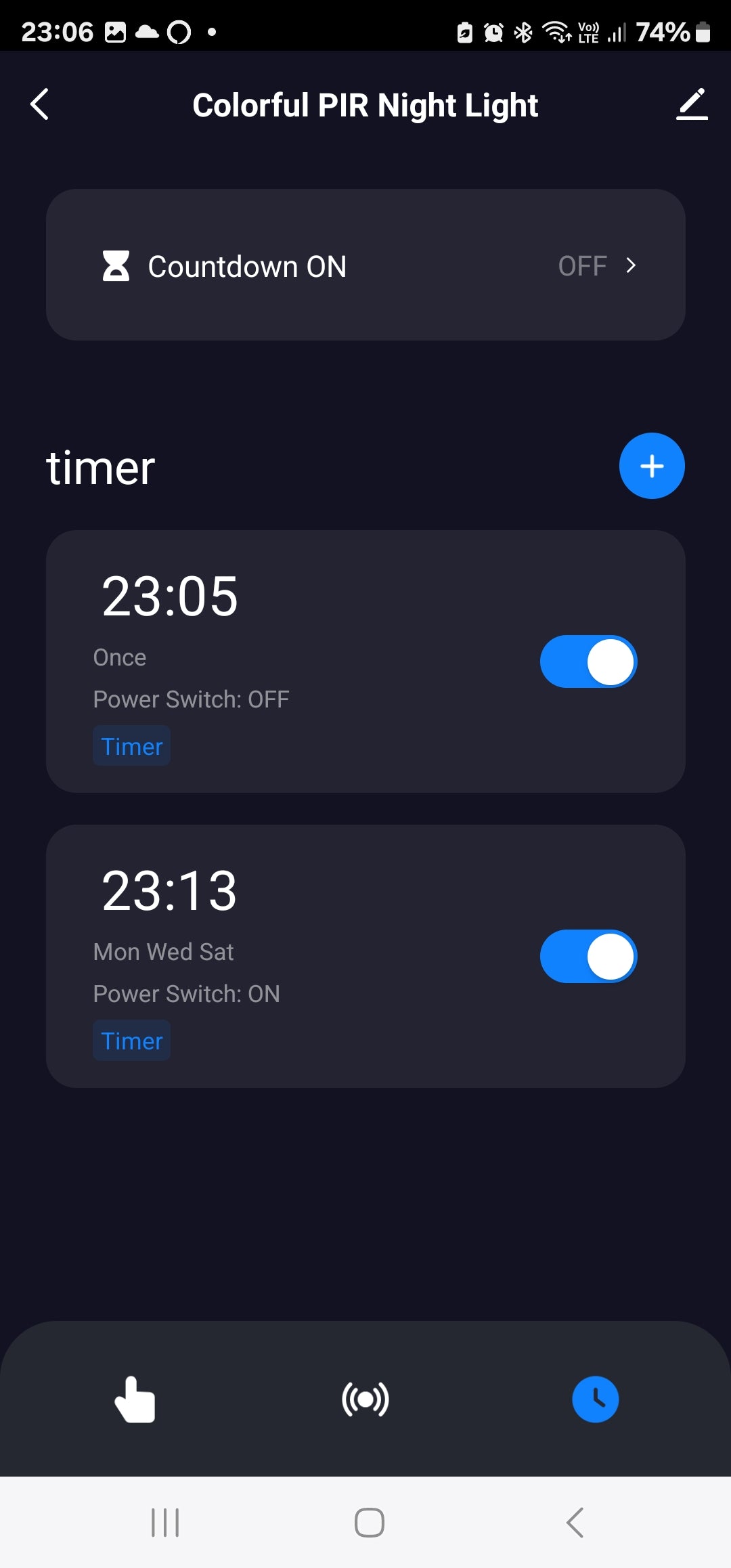Turn off the 23:13 timer switch
731x1568 pixels.
tap(588, 956)
